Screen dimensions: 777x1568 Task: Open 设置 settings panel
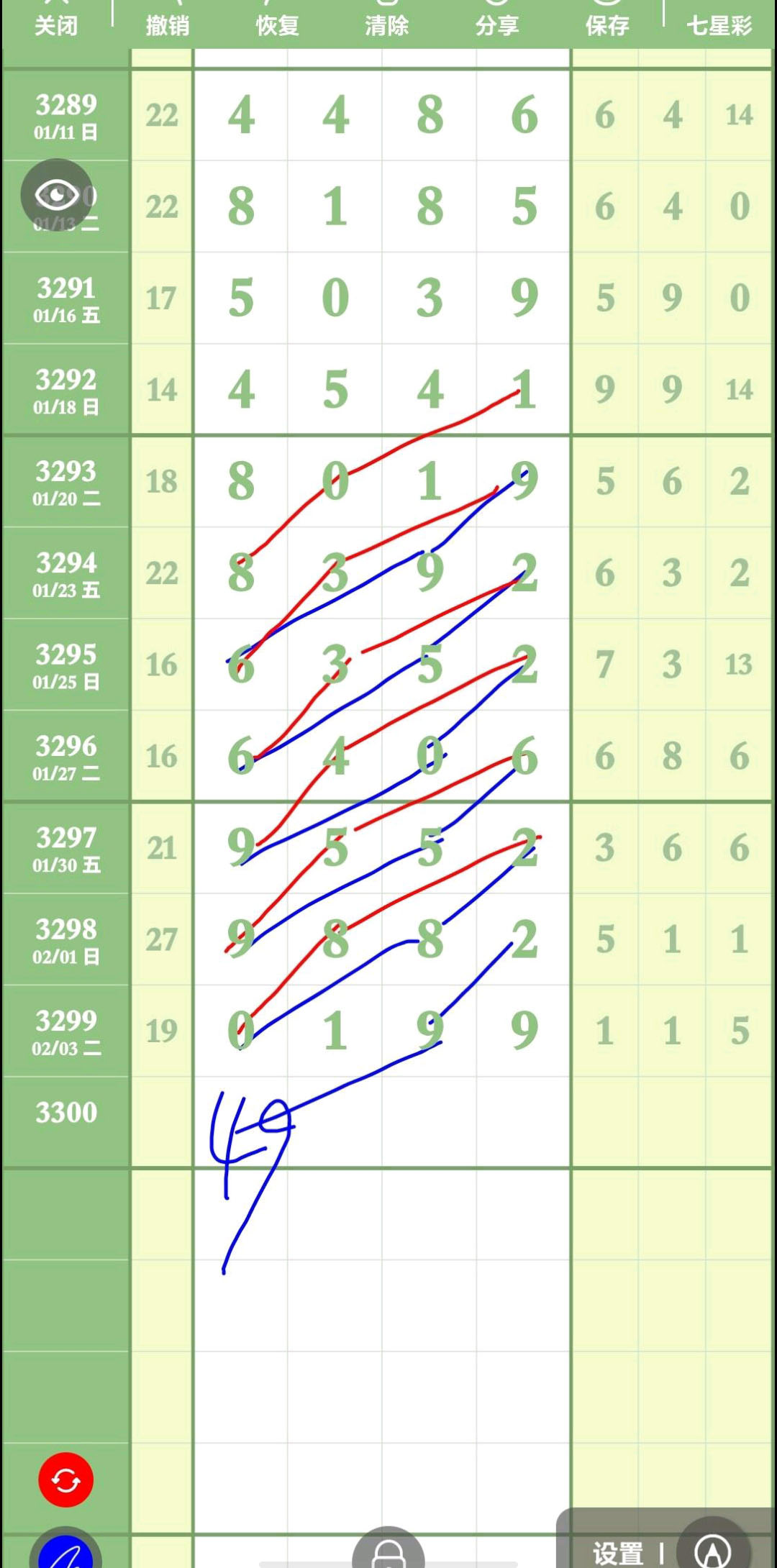[618, 1552]
